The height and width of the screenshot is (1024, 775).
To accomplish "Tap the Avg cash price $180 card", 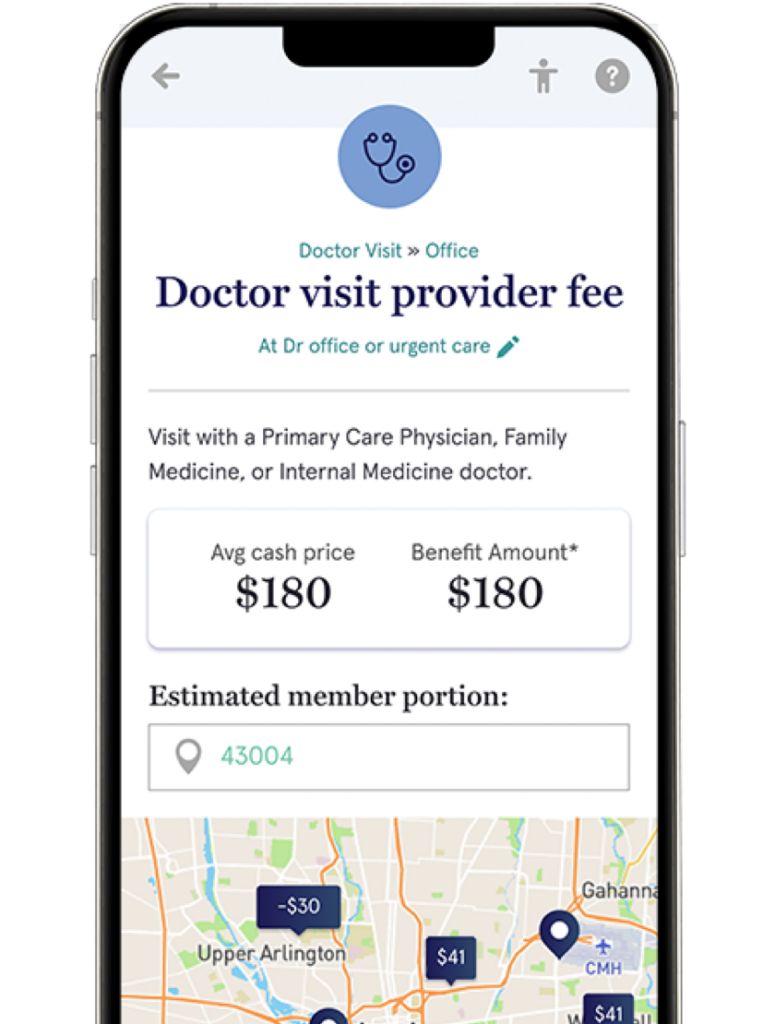I will 283,575.
